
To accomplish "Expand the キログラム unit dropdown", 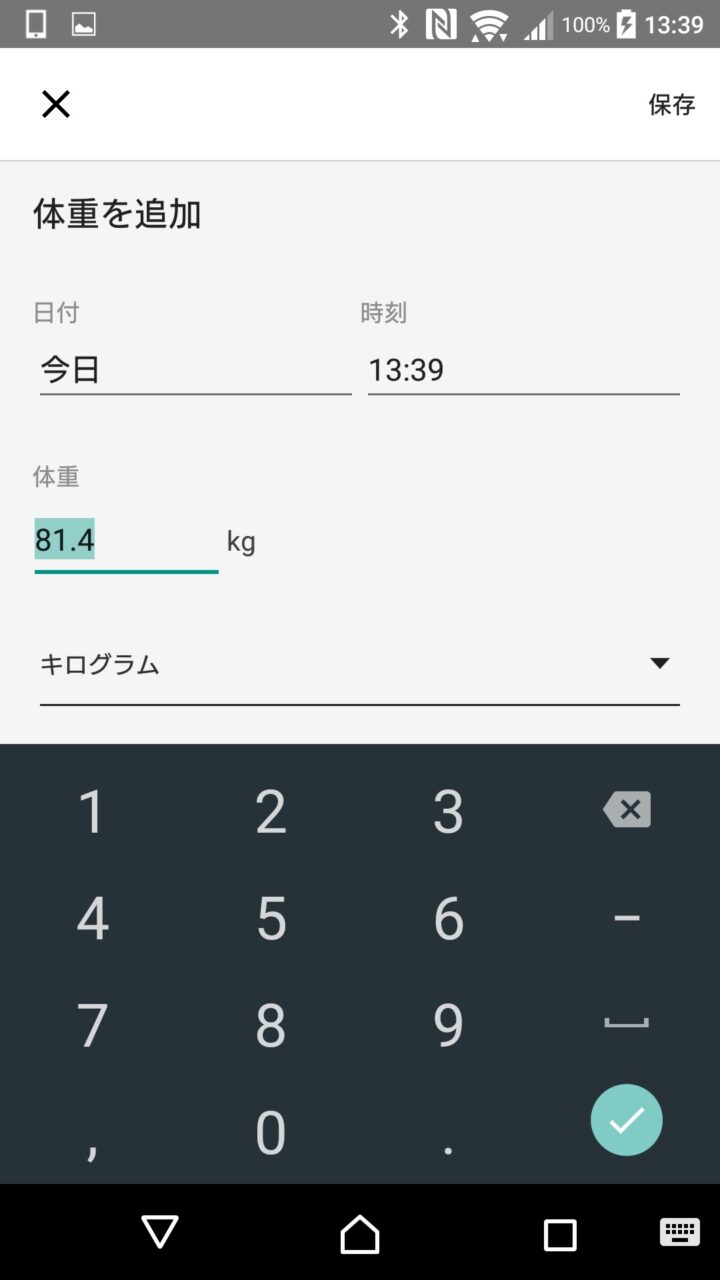I will coord(360,664).
